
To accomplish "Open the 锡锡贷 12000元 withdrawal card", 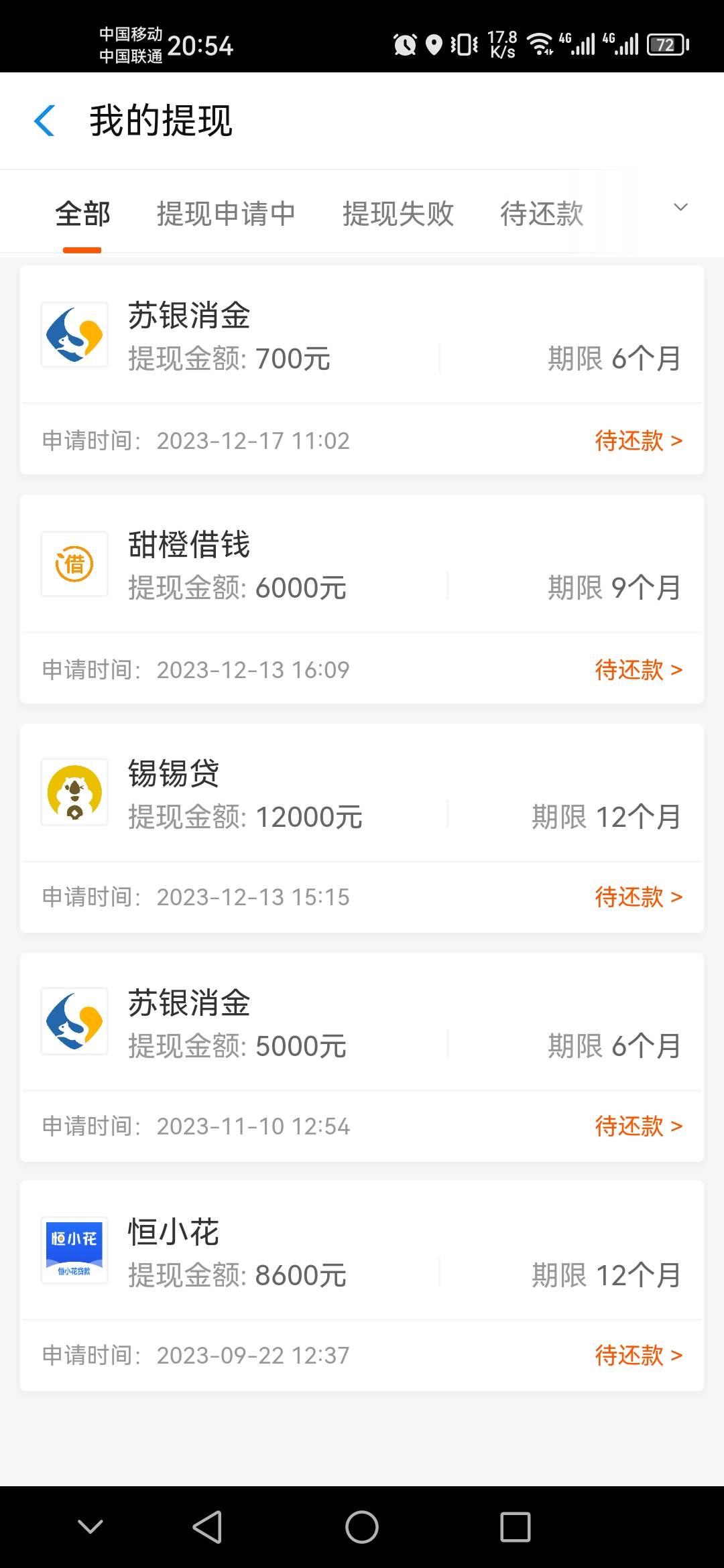I will coord(362,794).
